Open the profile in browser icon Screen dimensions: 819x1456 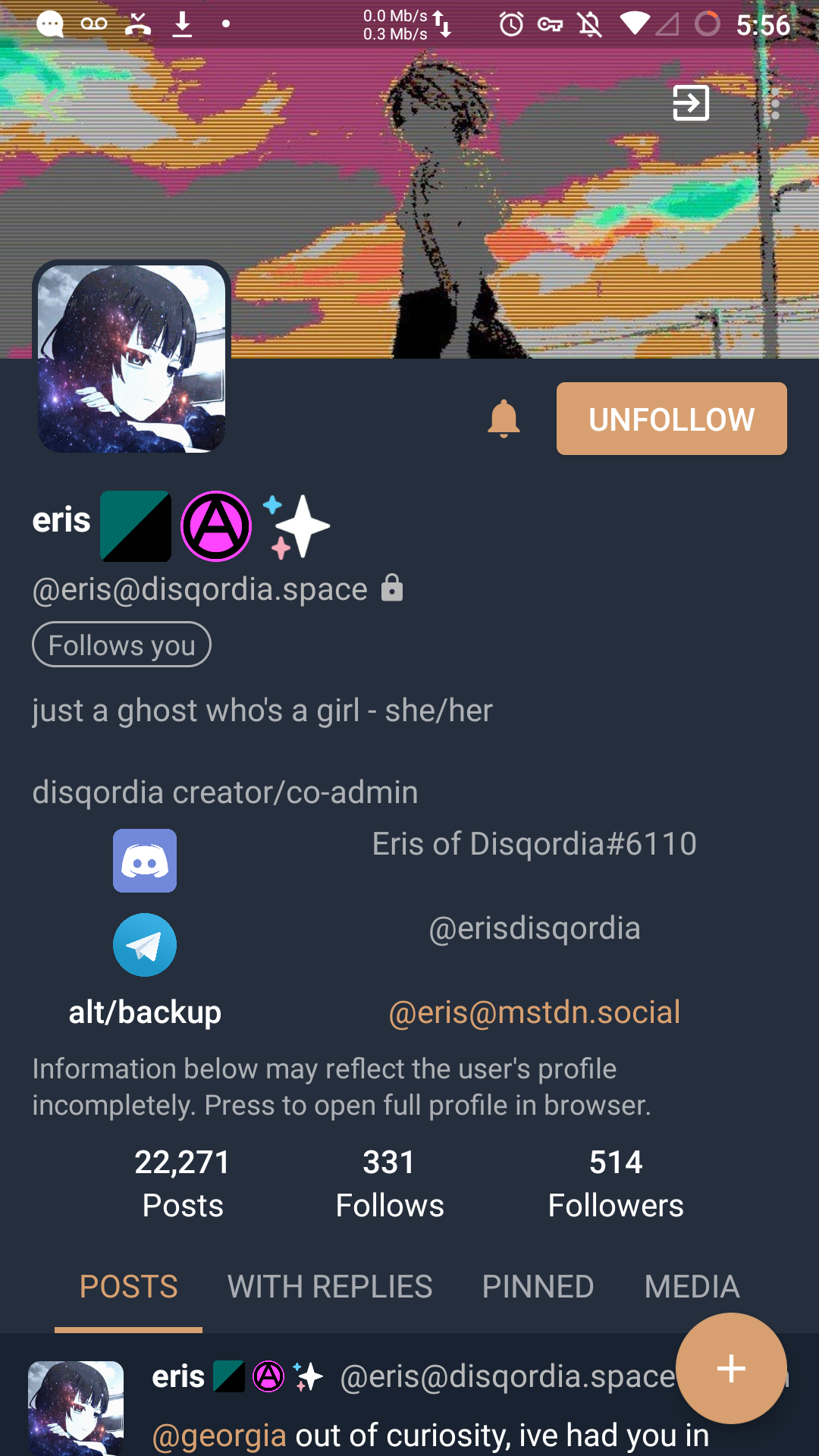(691, 103)
